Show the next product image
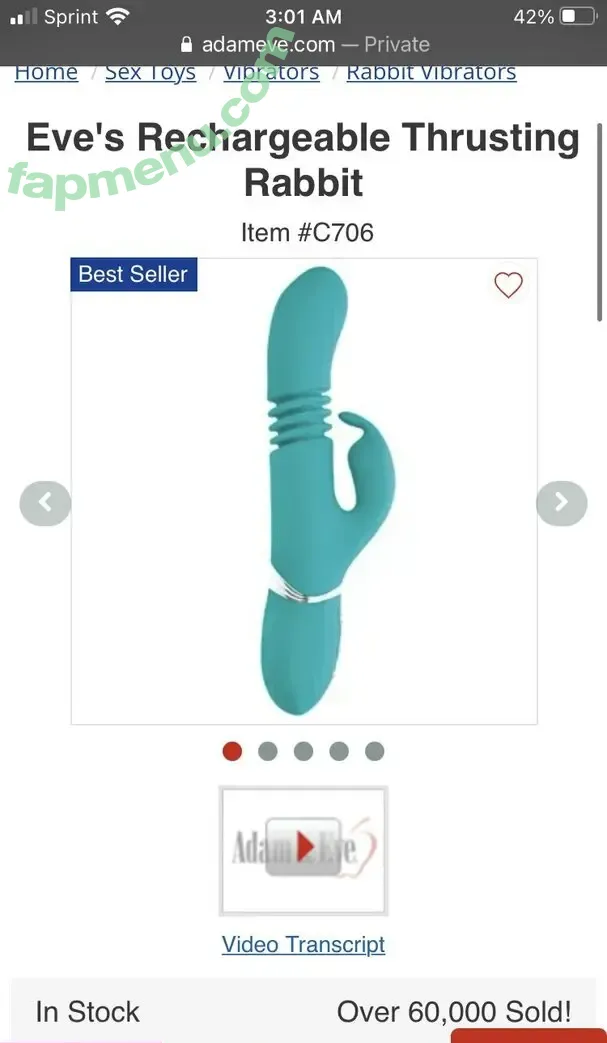The image size is (607, 1043). (x=561, y=503)
